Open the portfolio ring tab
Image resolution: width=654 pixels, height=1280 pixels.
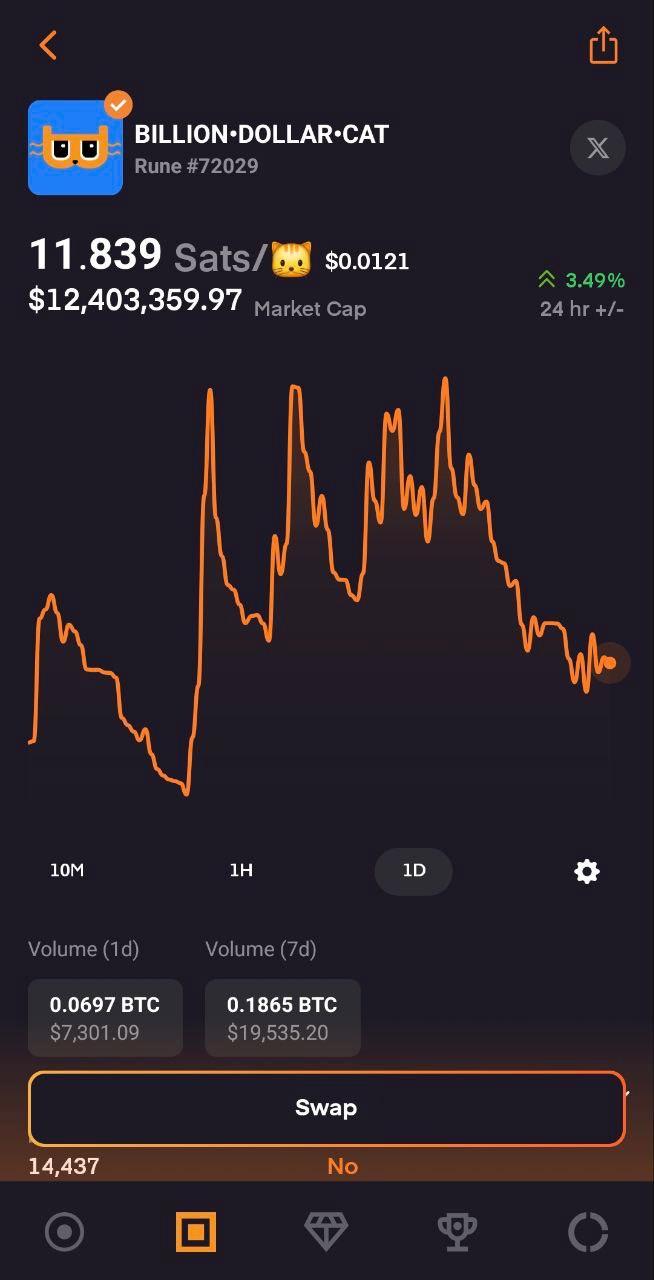(x=588, y=1232)
